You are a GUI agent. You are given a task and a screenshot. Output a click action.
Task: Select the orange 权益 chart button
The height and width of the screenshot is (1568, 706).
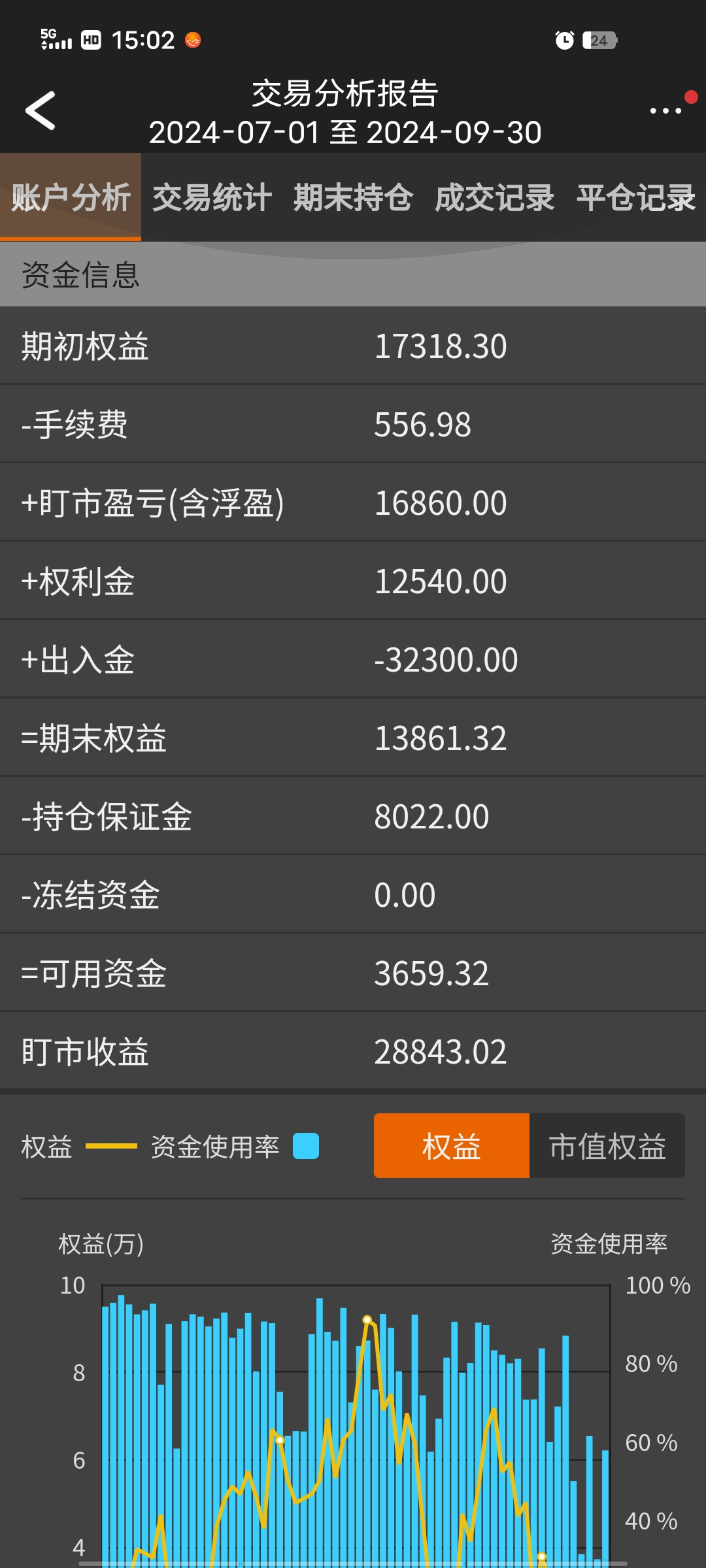tap(452, 1146)
